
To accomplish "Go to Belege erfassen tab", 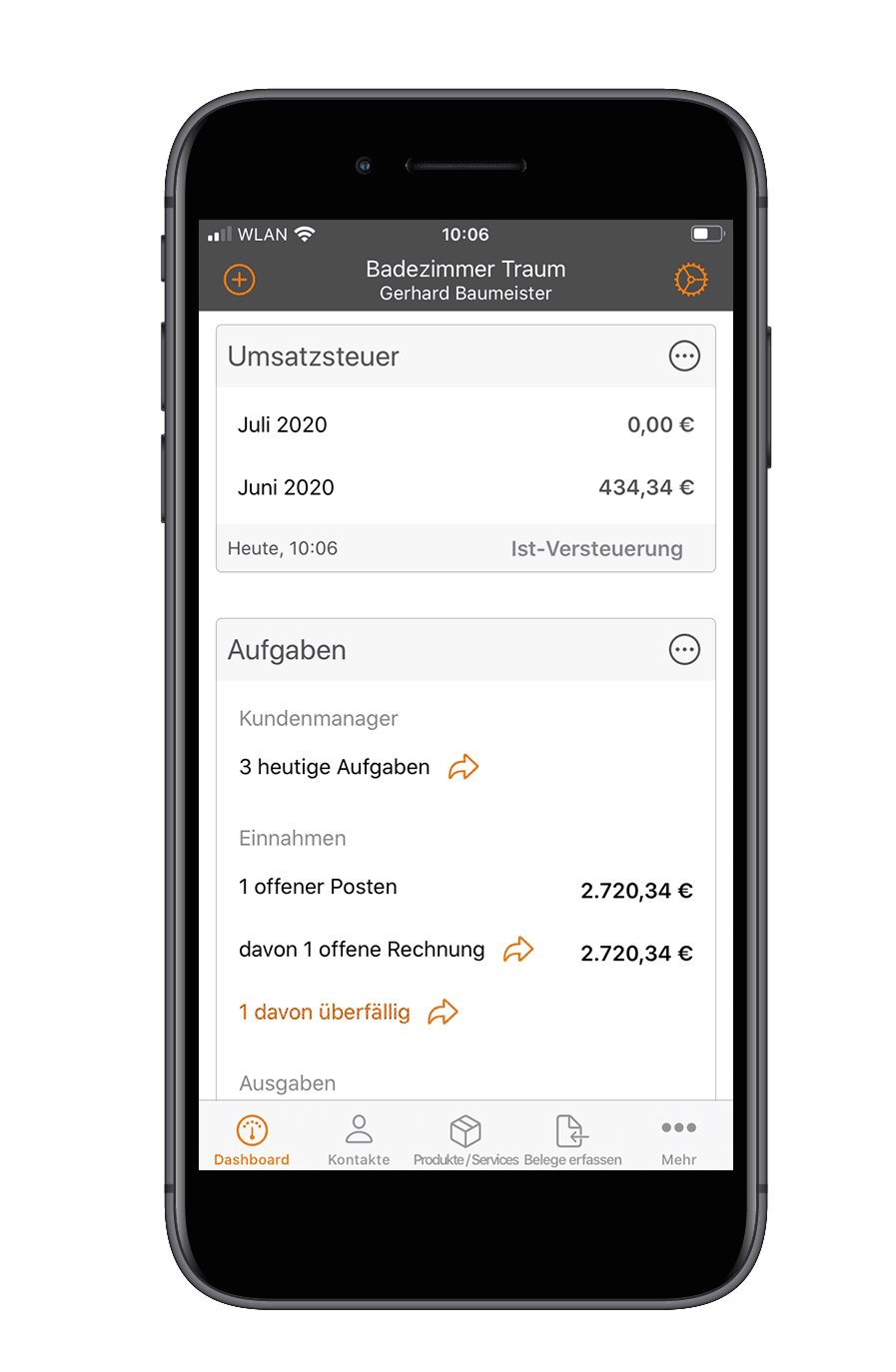I will pos(572,1139).
